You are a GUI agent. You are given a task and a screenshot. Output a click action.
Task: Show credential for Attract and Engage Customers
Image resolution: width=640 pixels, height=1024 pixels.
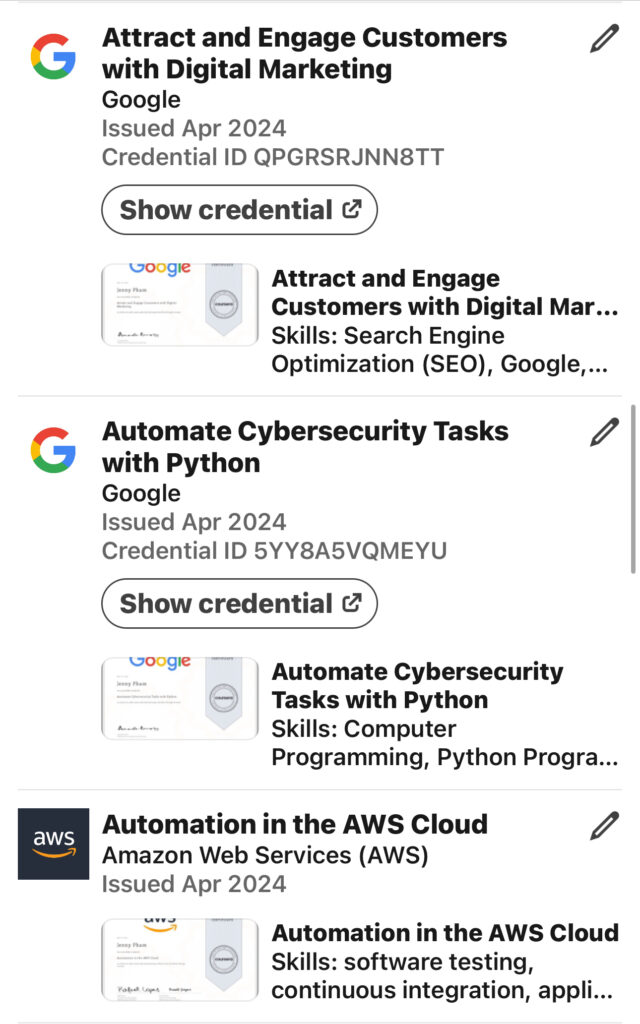[x=240, y=210]
